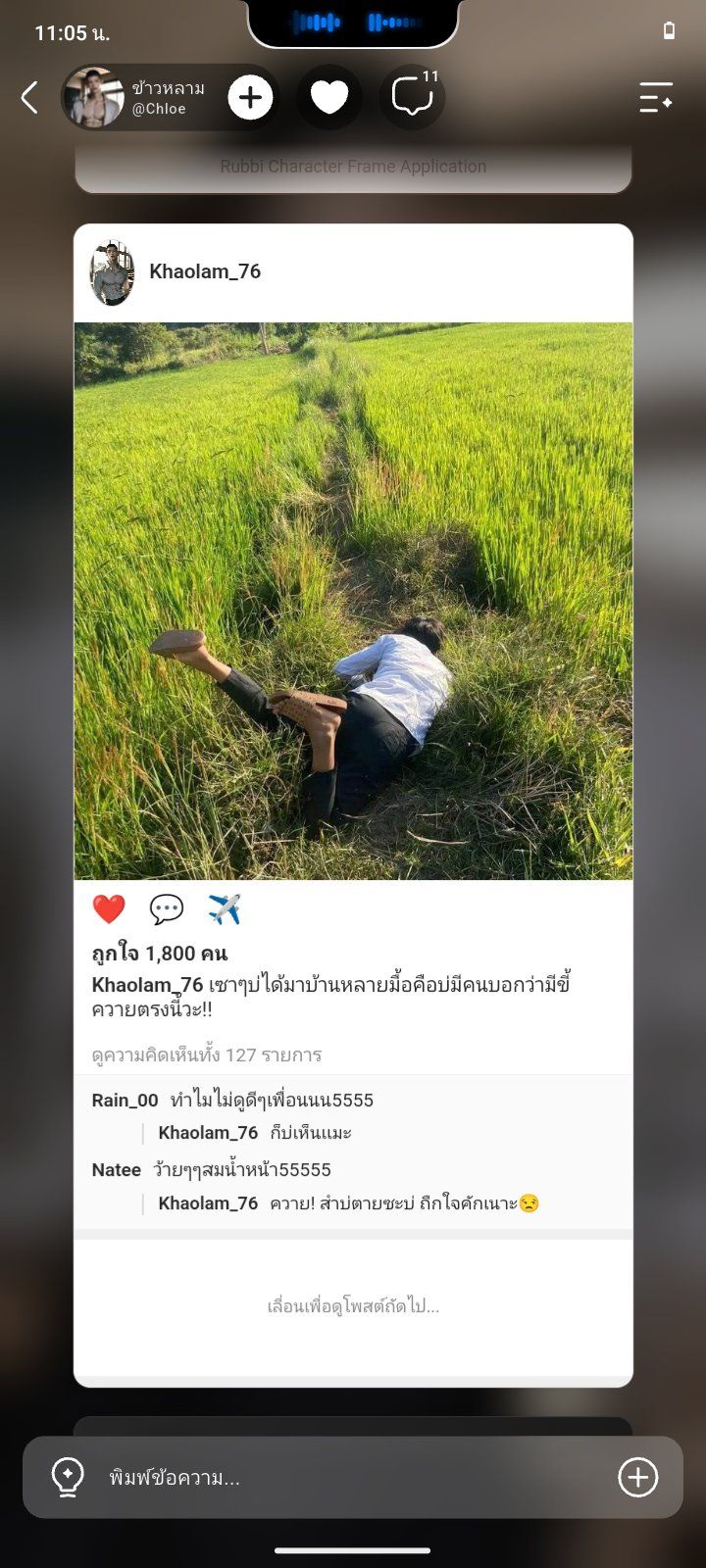
Task: Tap the plus button beside @Chloe
Action: pos(251,98)
